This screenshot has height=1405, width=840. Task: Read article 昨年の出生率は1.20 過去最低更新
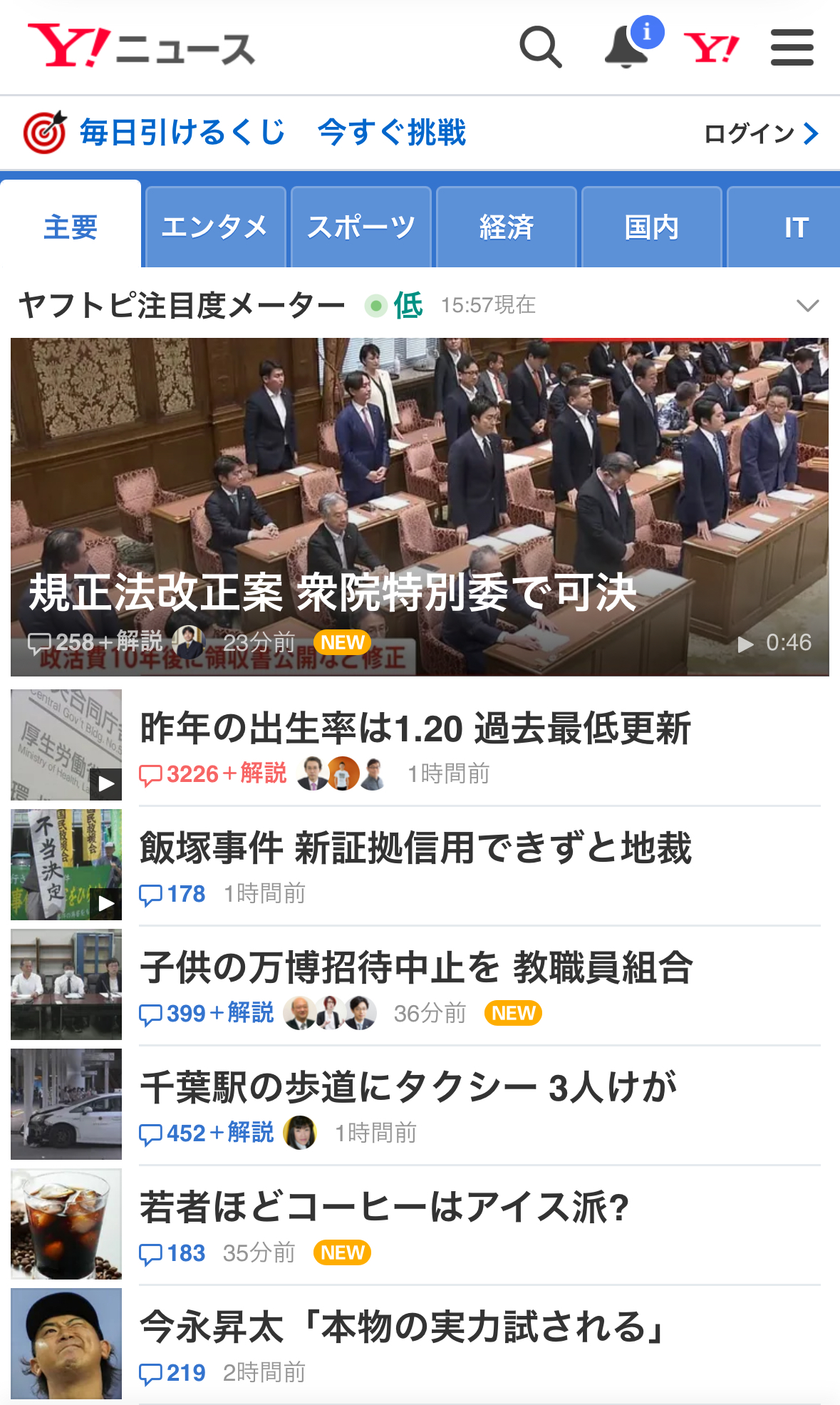pyautogui.click(x=415, y=729)
